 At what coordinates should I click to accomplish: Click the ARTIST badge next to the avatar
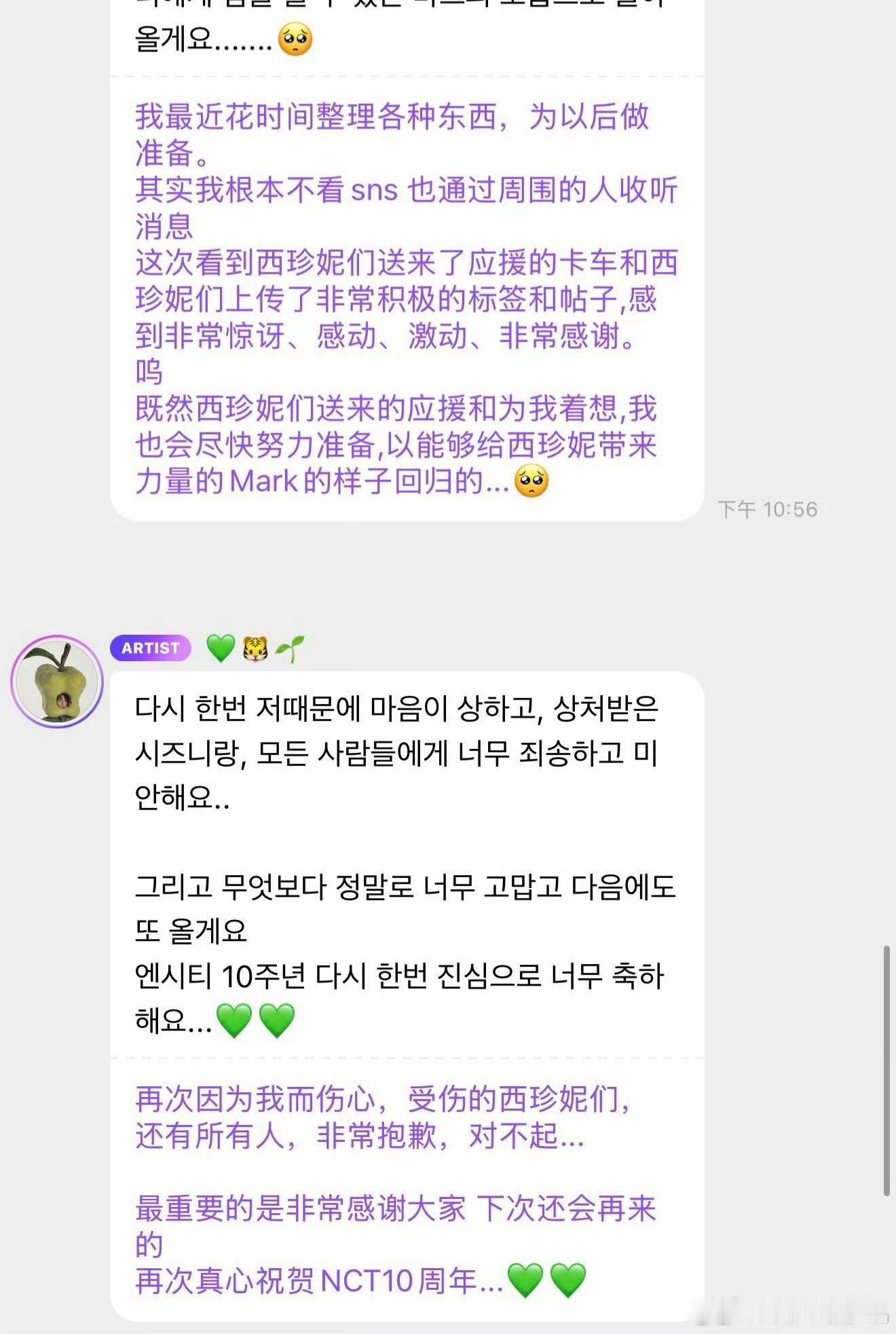tap(151, 649)
